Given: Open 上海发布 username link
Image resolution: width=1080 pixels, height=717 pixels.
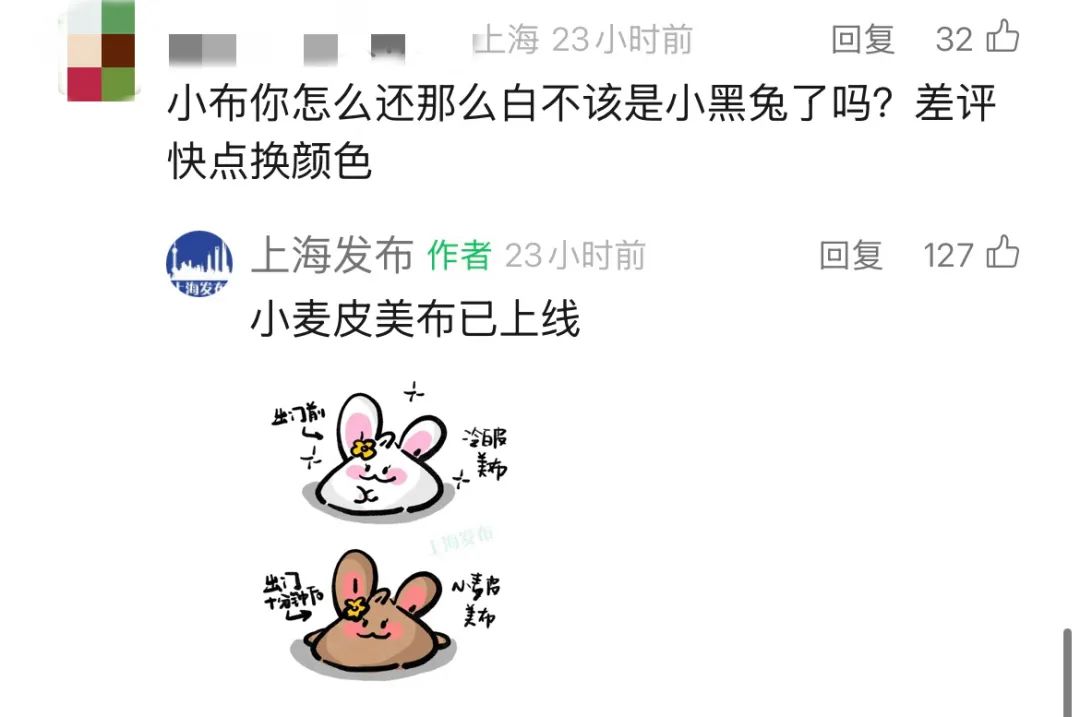Looking at the screenshot, I should [x=331, y=256].
